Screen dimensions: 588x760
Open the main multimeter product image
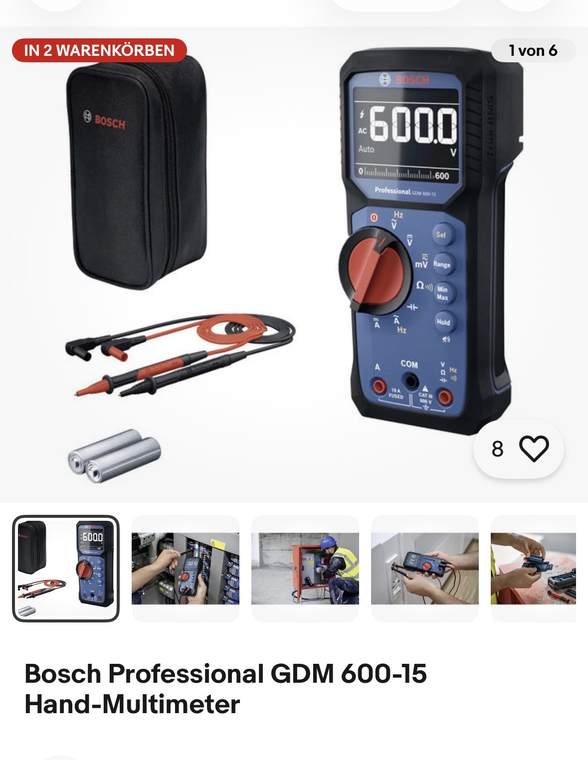click(294, 264)
